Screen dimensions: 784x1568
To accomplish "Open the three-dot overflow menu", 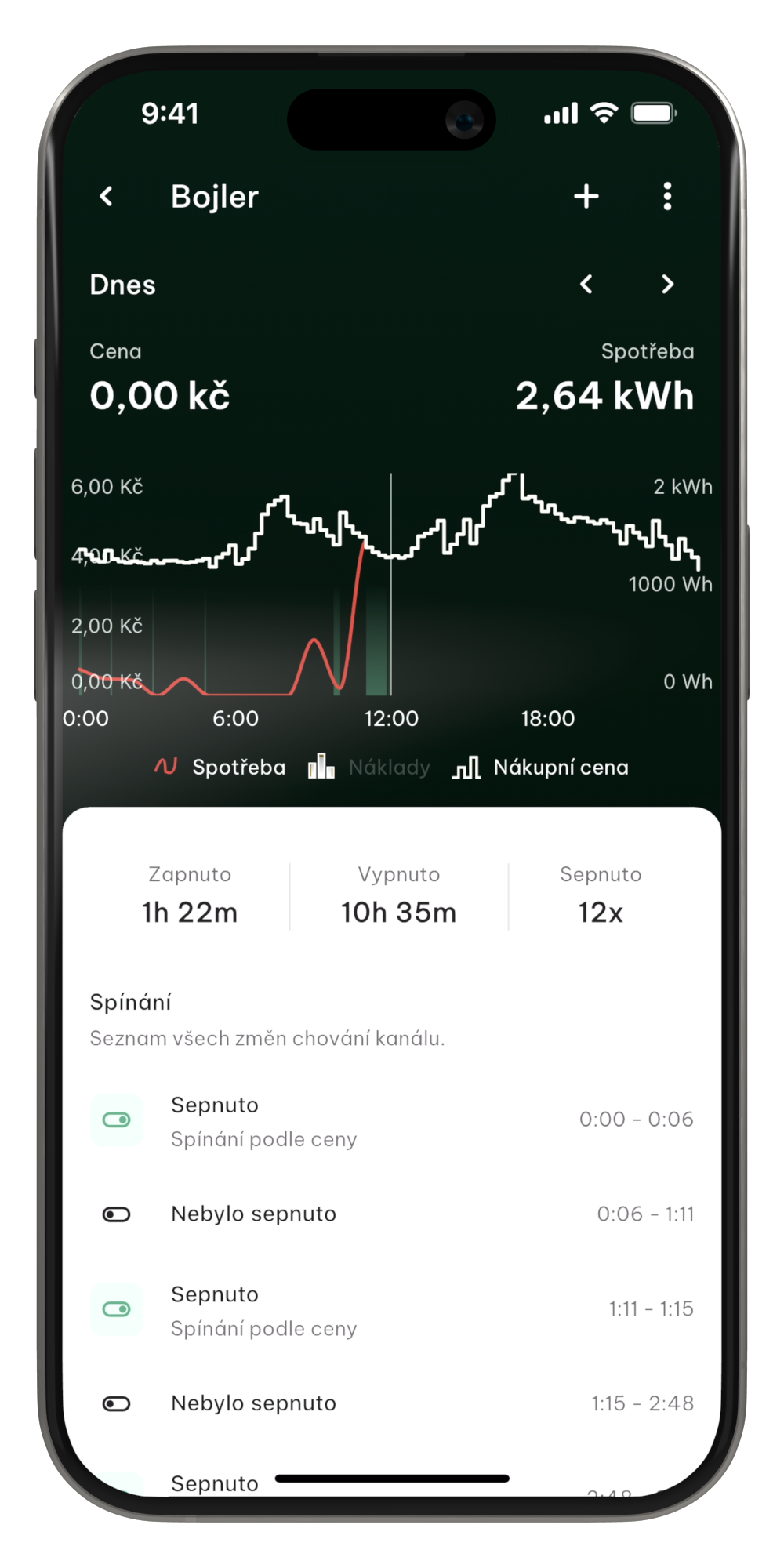I will click(667, 196).
